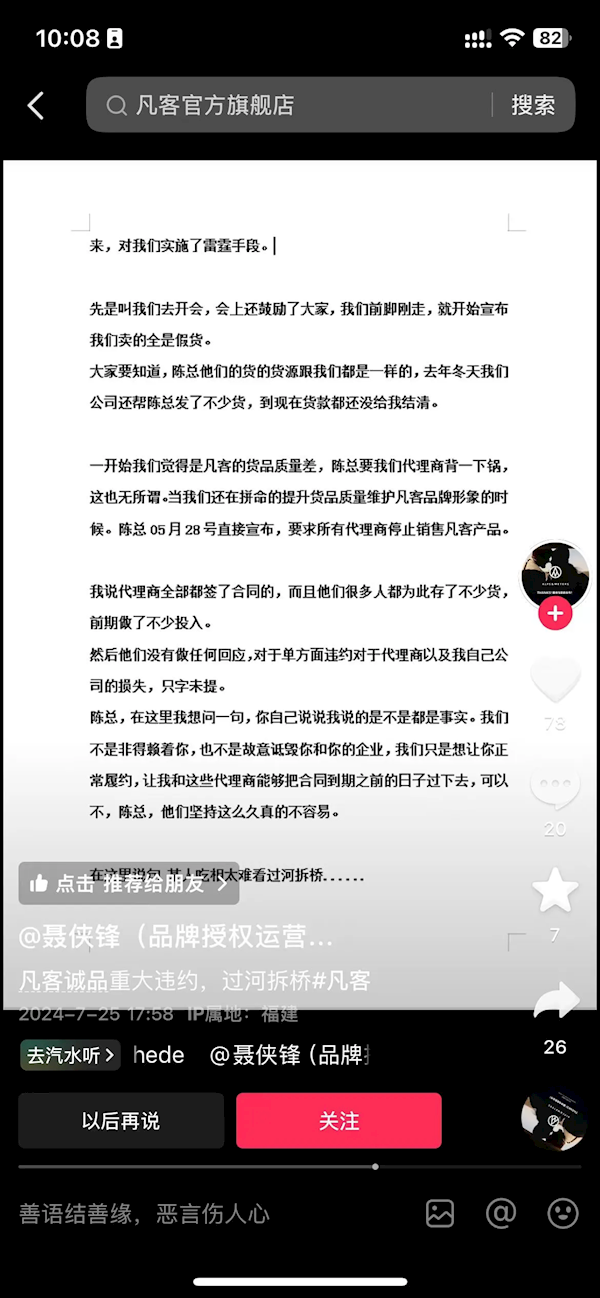Tap the 搜索 search button

[x=533, y=105]
